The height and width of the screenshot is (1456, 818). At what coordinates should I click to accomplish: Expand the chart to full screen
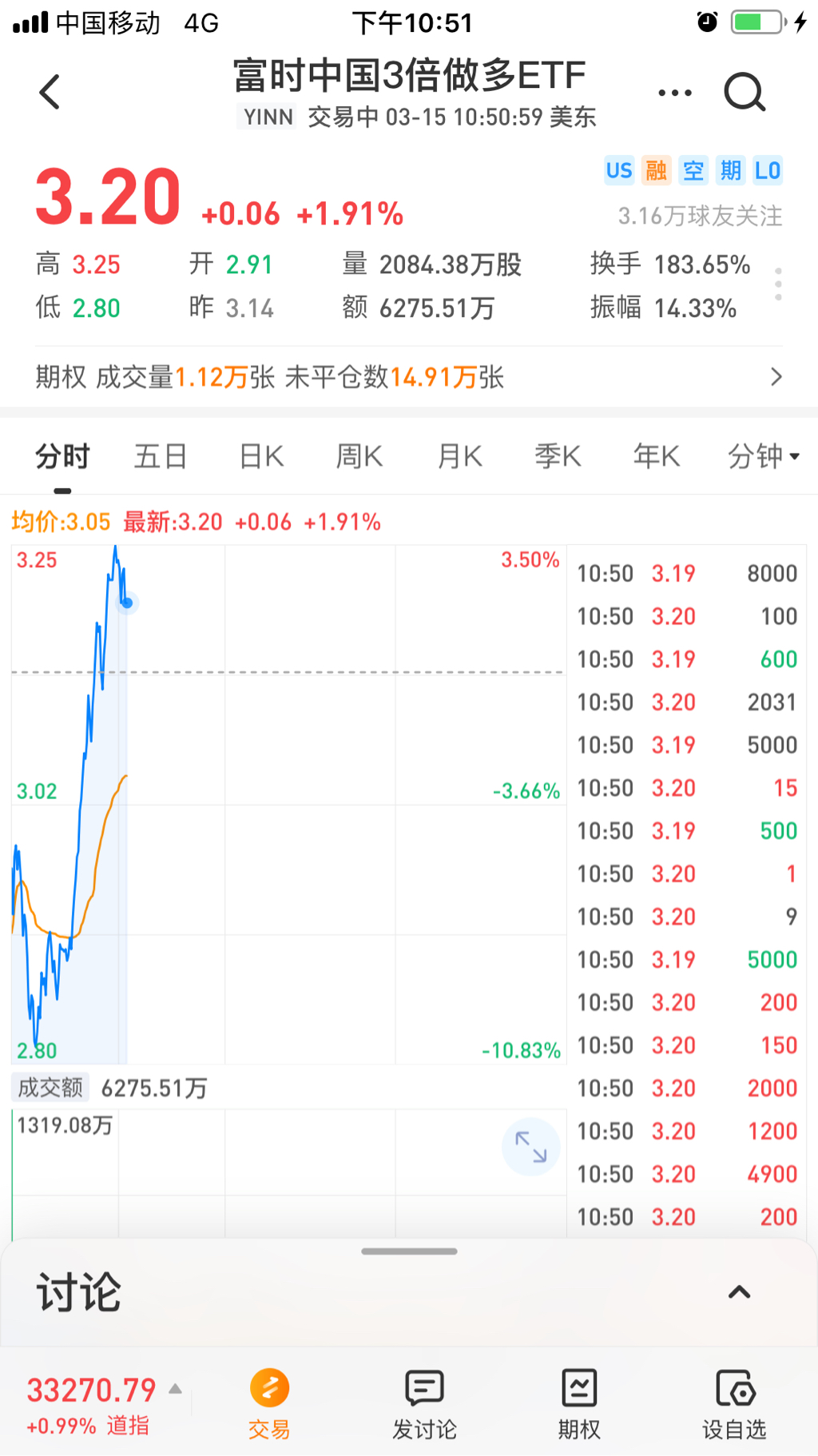(530, 1147)
